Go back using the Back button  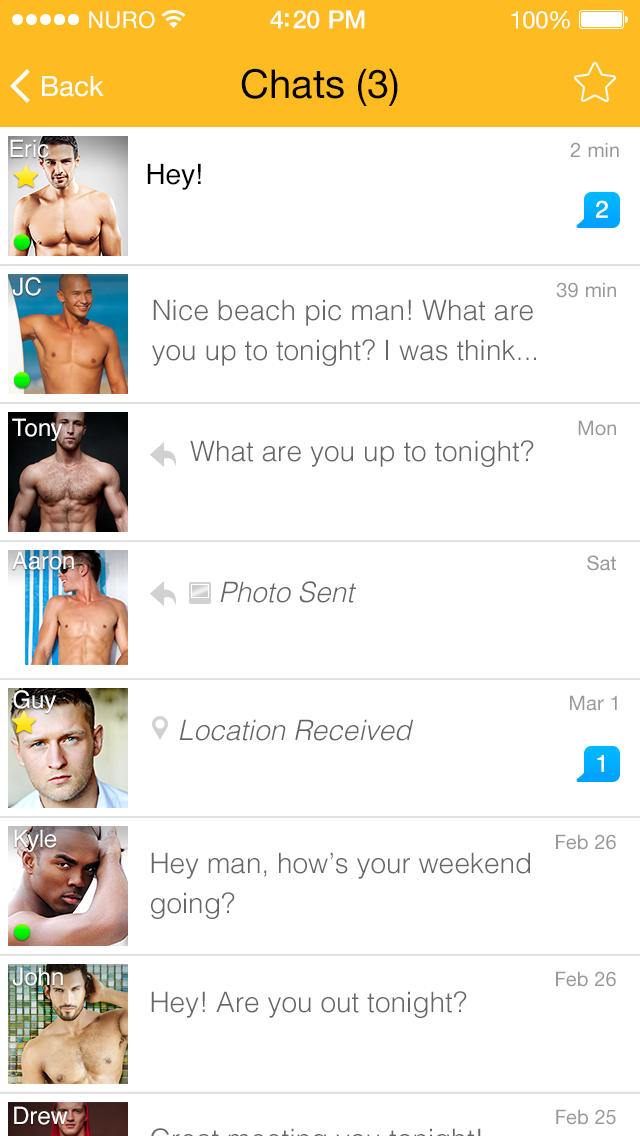coord(57,87)
